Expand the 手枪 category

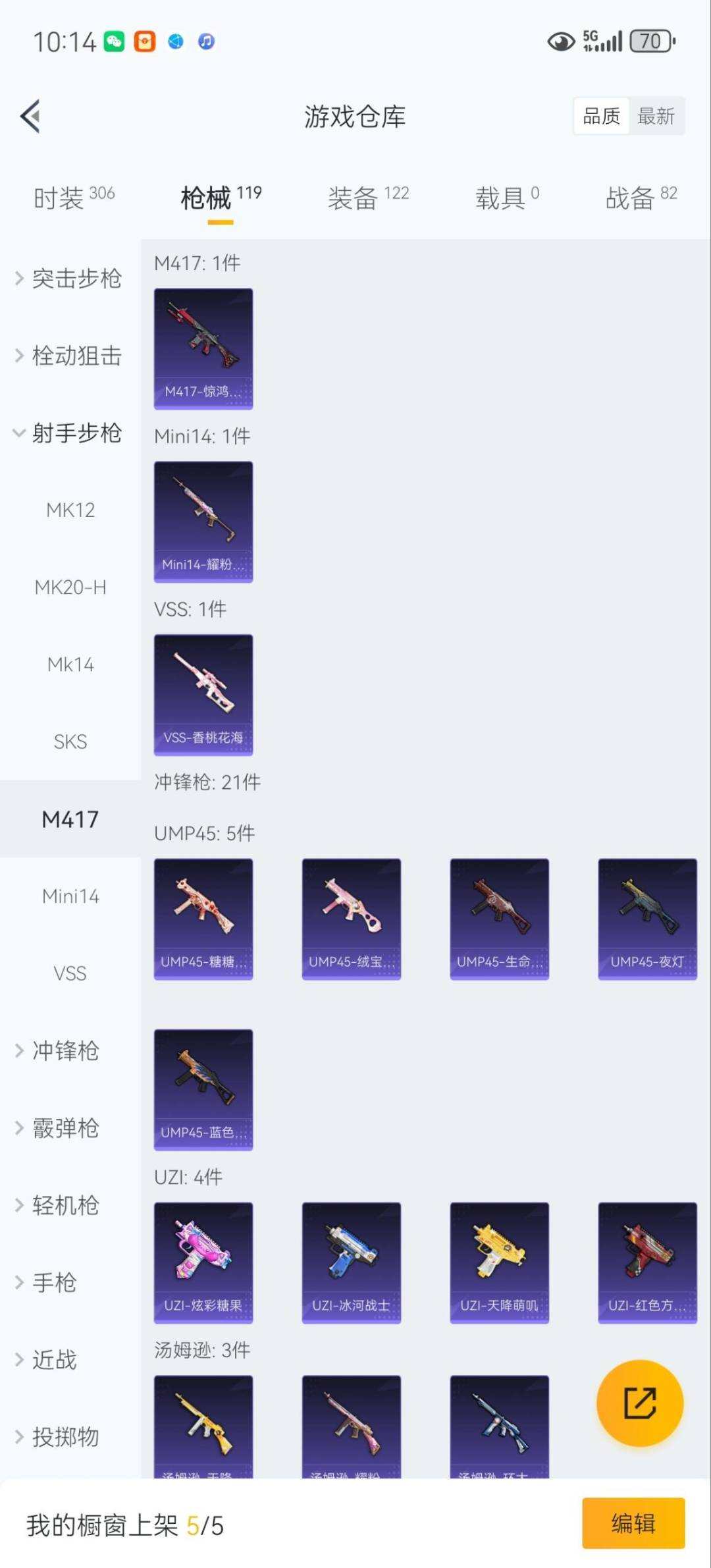pos(54,1282)
